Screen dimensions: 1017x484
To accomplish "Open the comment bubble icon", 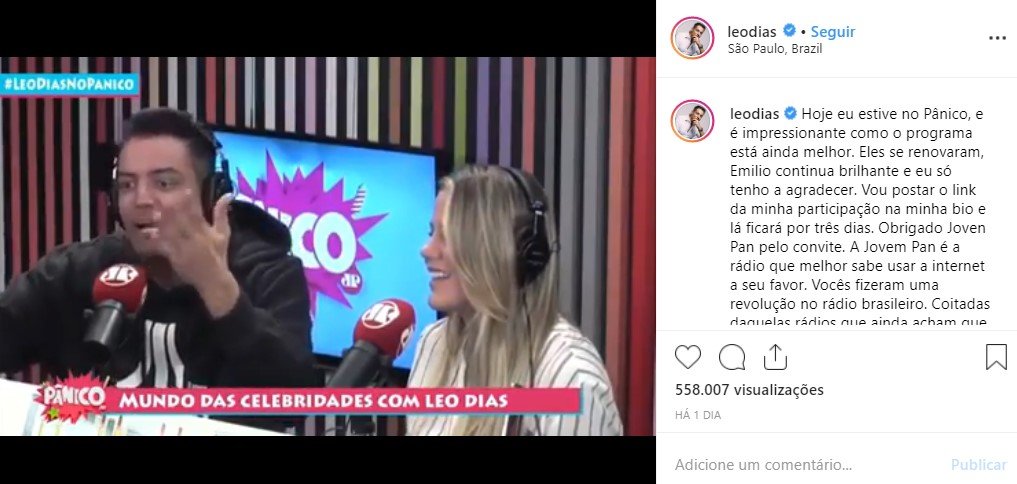I will pos(732,357).
